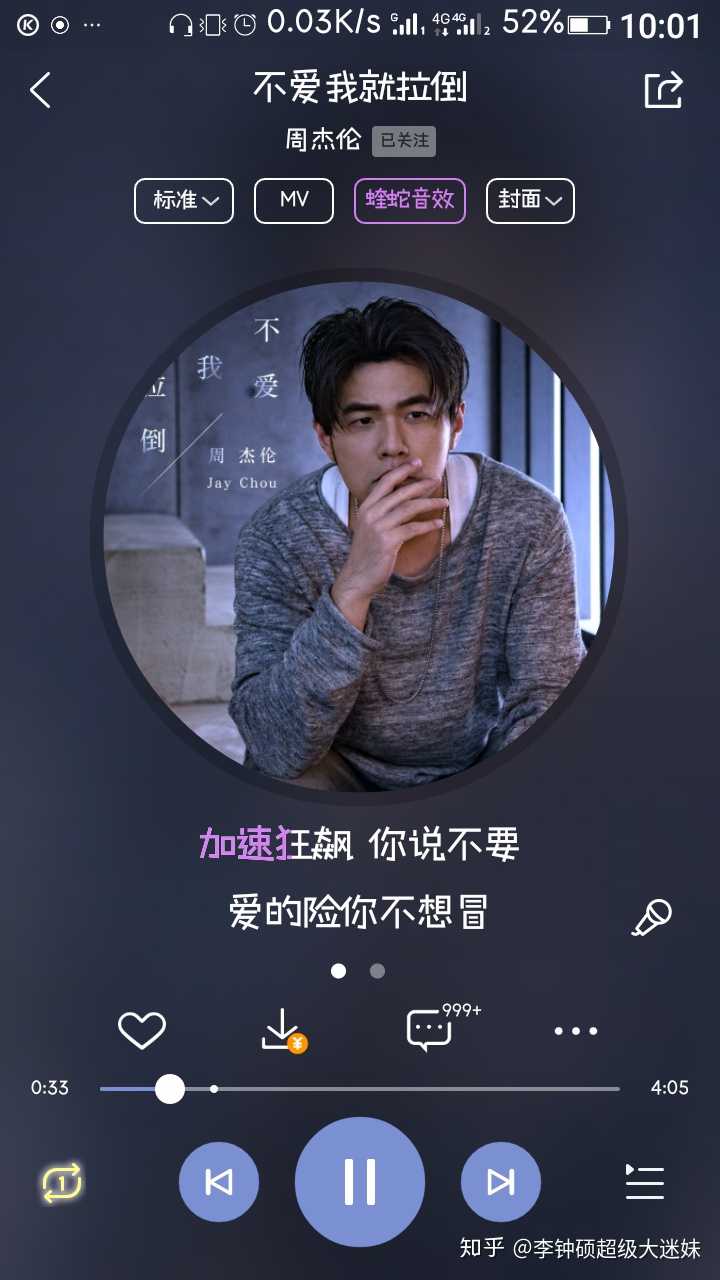Share the song 不爱我就拉倒

coord(663,90)
